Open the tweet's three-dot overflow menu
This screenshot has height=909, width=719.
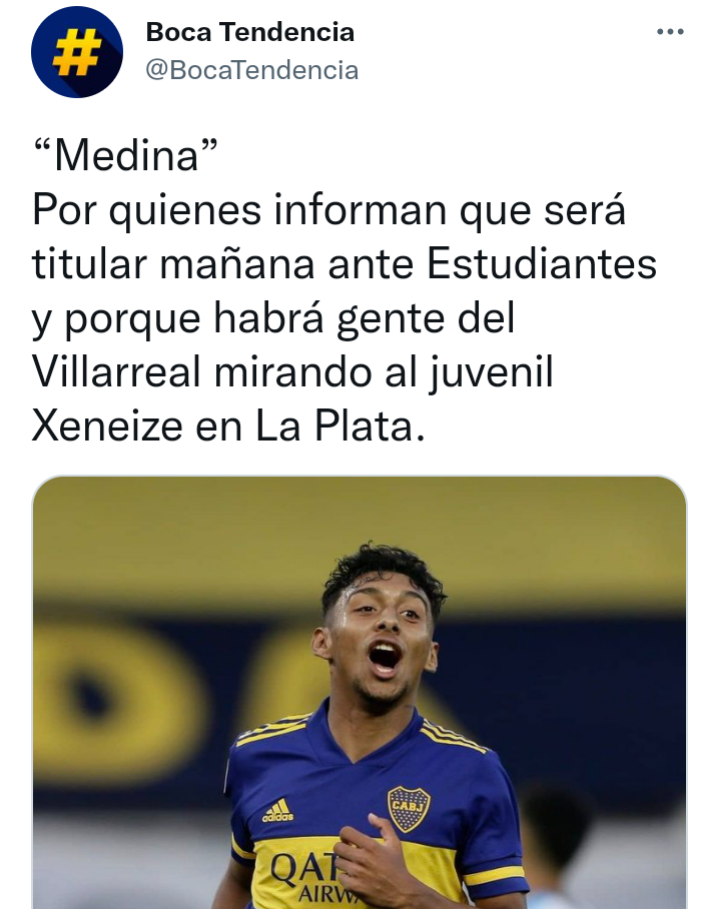[x=670, y=32]
